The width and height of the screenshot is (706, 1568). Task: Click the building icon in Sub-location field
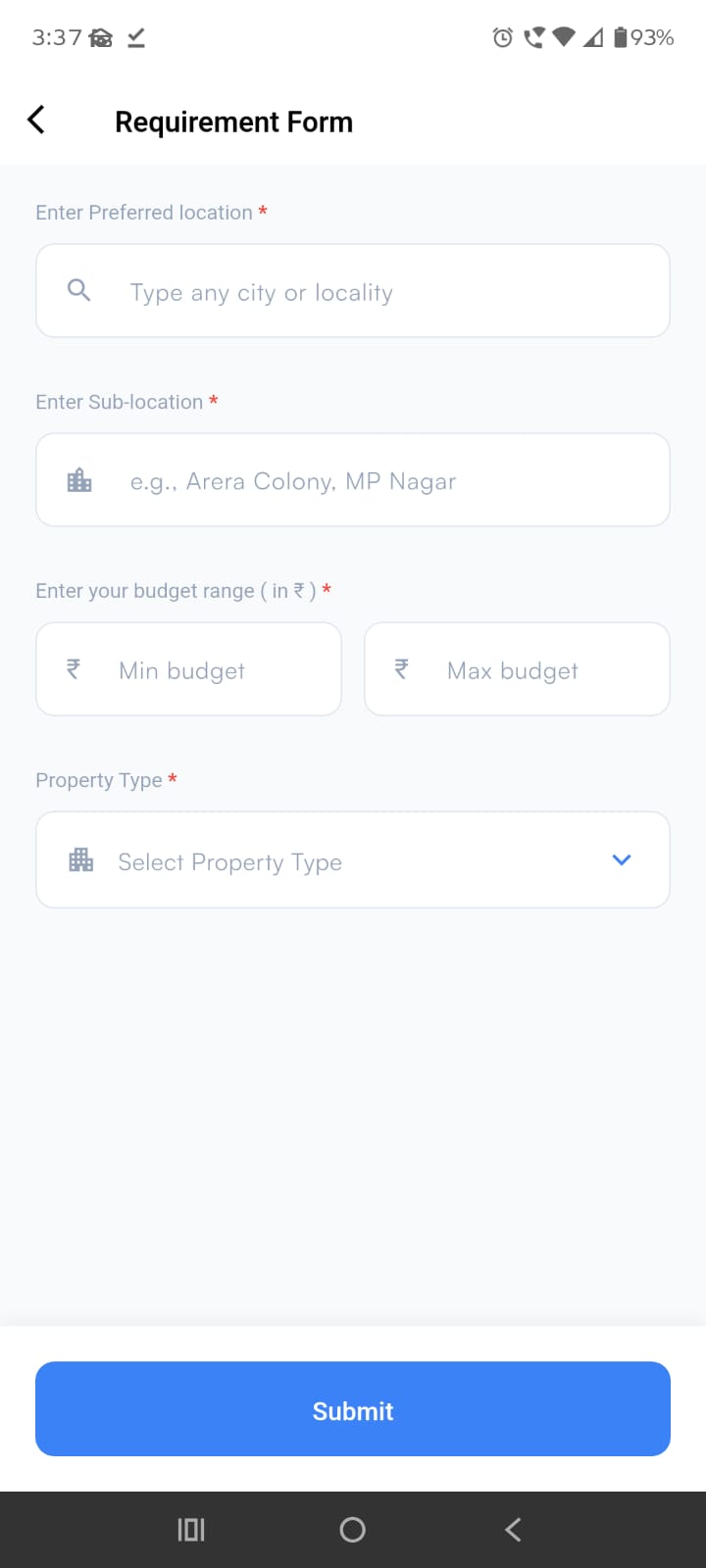(78, 479)
